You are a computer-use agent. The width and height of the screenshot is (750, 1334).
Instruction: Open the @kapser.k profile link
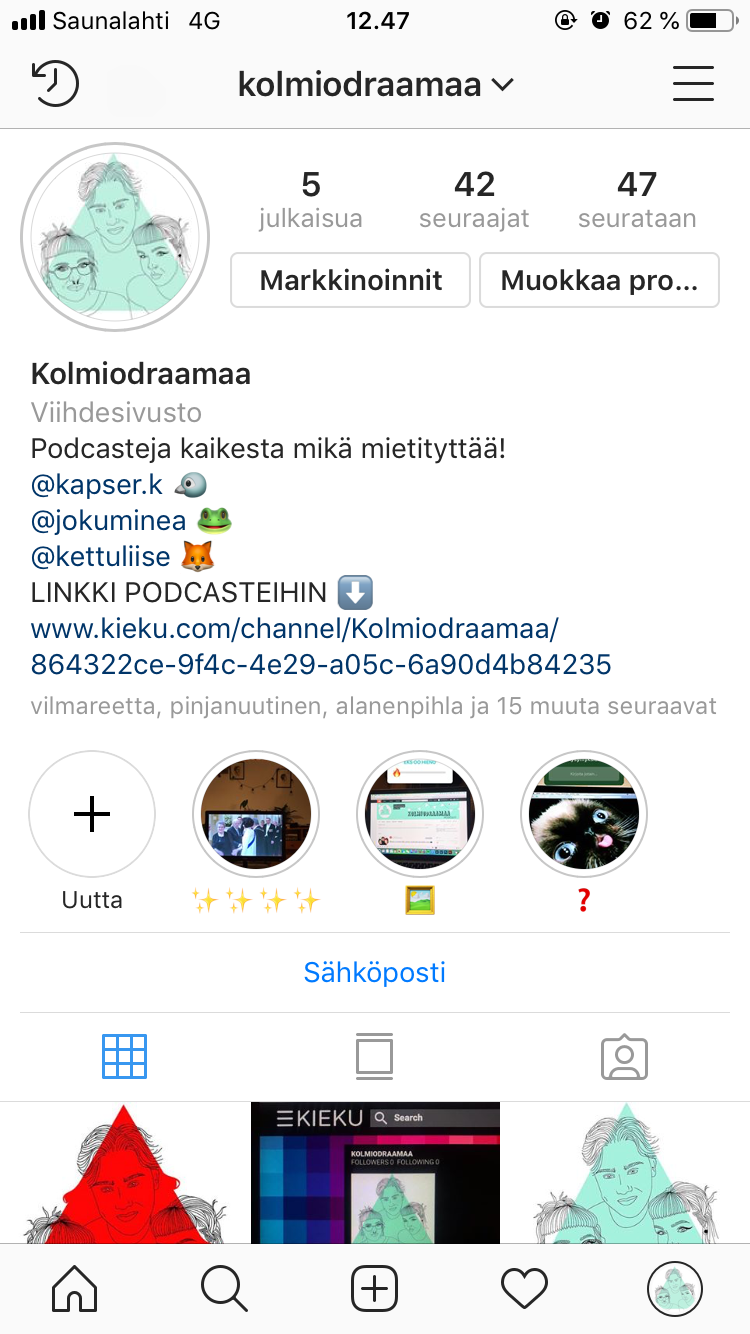point(97,485)
